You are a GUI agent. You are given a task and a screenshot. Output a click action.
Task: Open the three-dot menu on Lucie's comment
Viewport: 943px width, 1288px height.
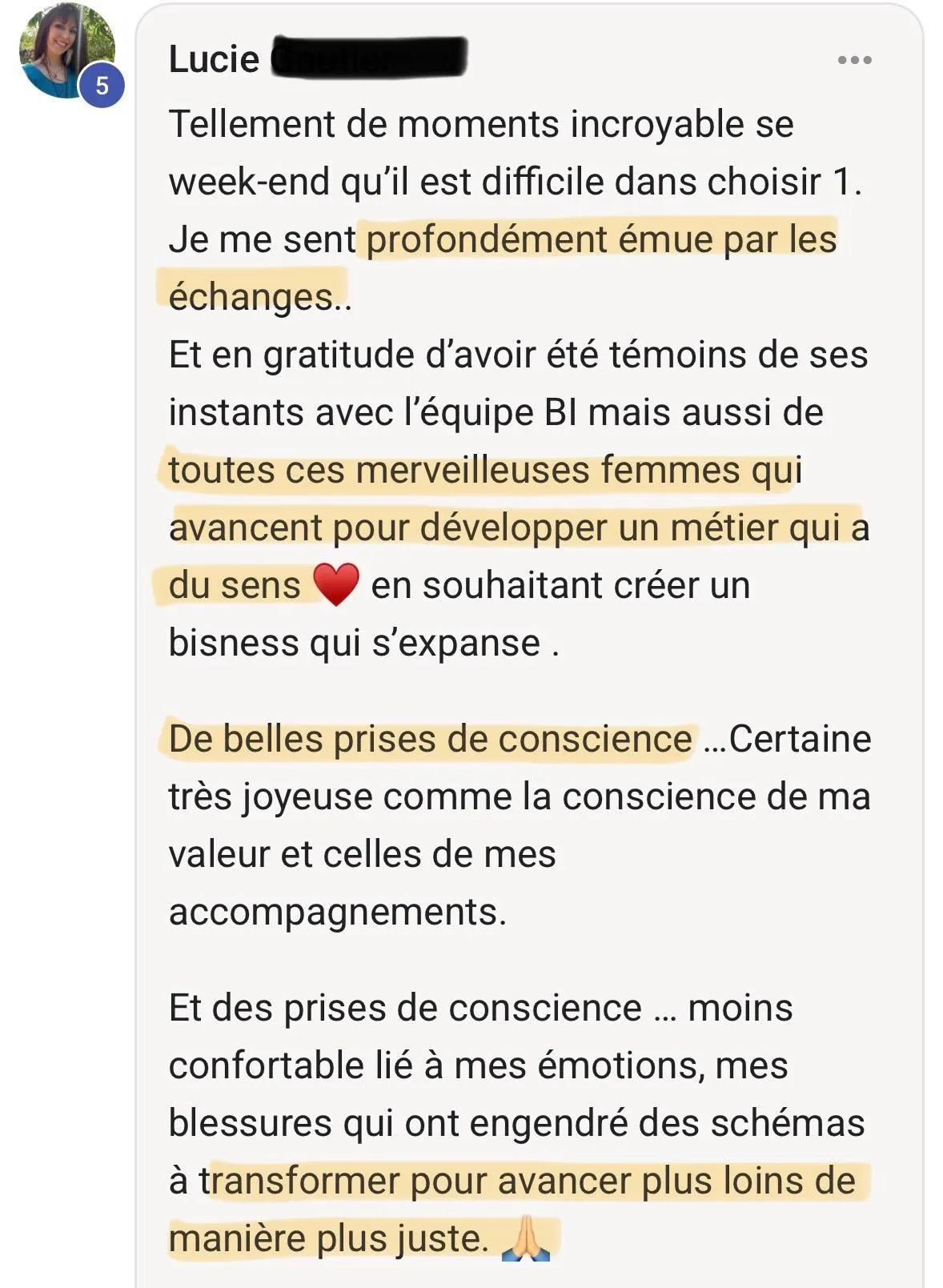click(x=854, y=60)
